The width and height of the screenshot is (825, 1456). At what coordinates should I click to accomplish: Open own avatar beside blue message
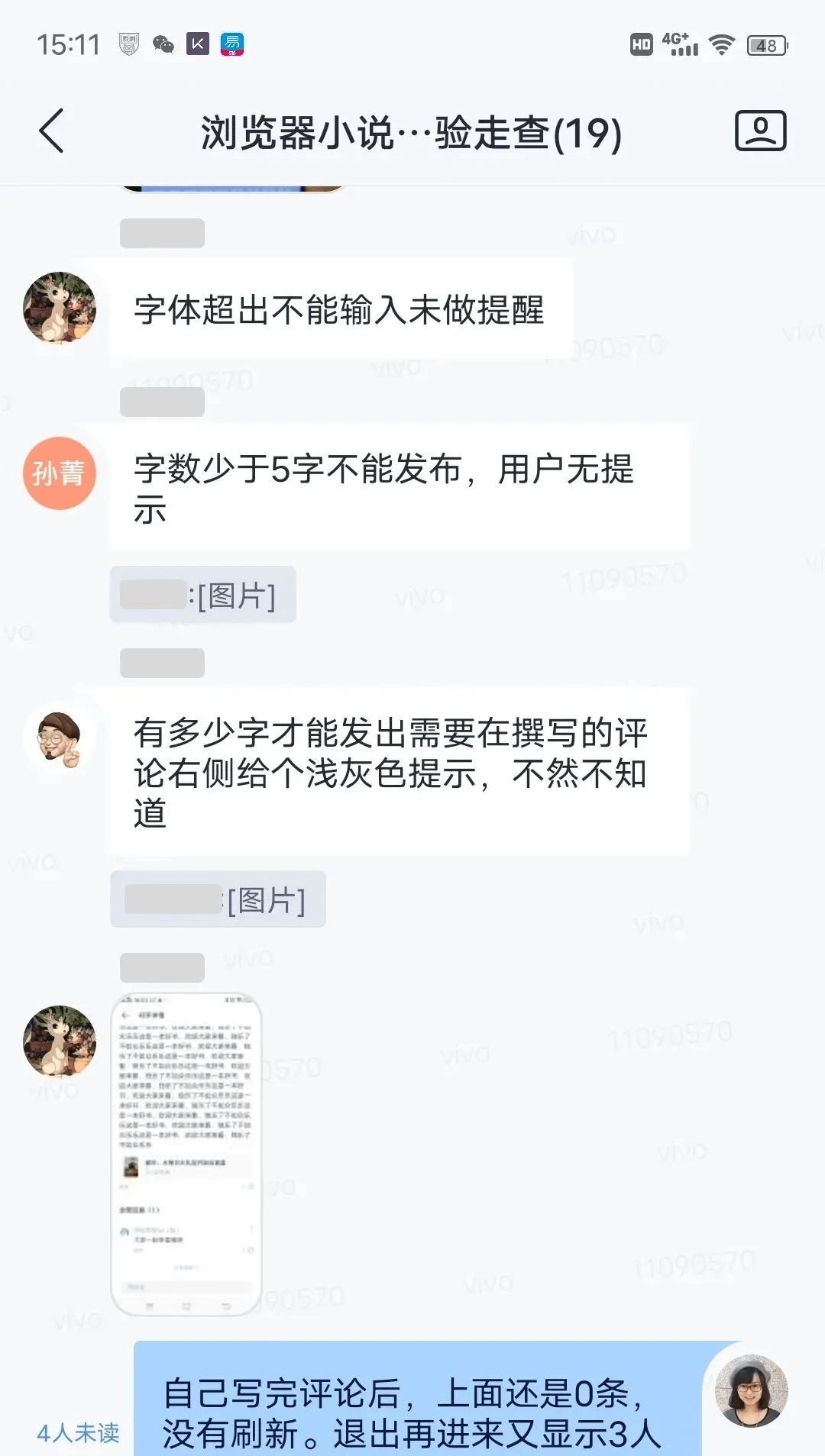(x=751, y=1391)
